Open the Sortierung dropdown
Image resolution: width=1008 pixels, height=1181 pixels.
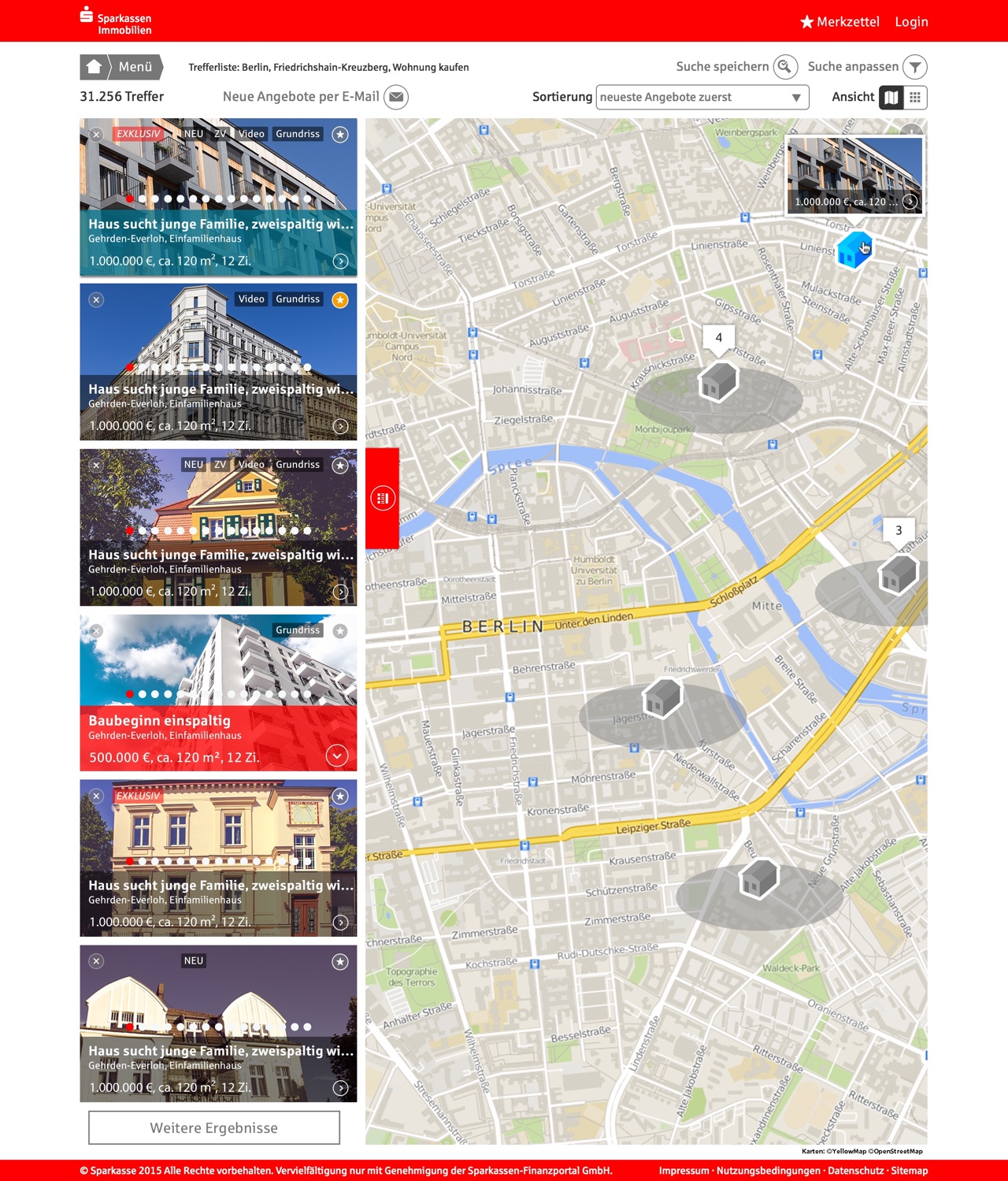pos(701,97)
